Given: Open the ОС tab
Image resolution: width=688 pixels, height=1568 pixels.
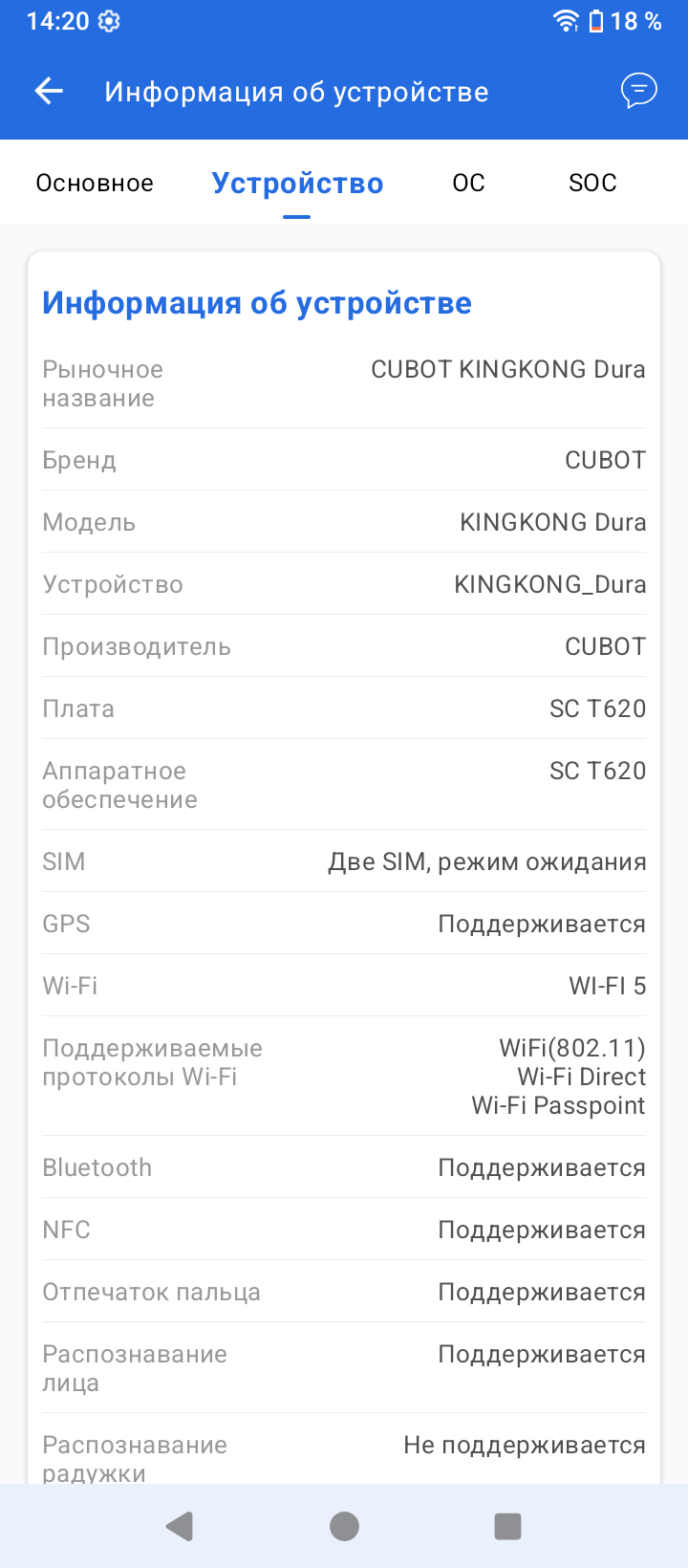Looking at the screenshot, I should coord(468,183).
